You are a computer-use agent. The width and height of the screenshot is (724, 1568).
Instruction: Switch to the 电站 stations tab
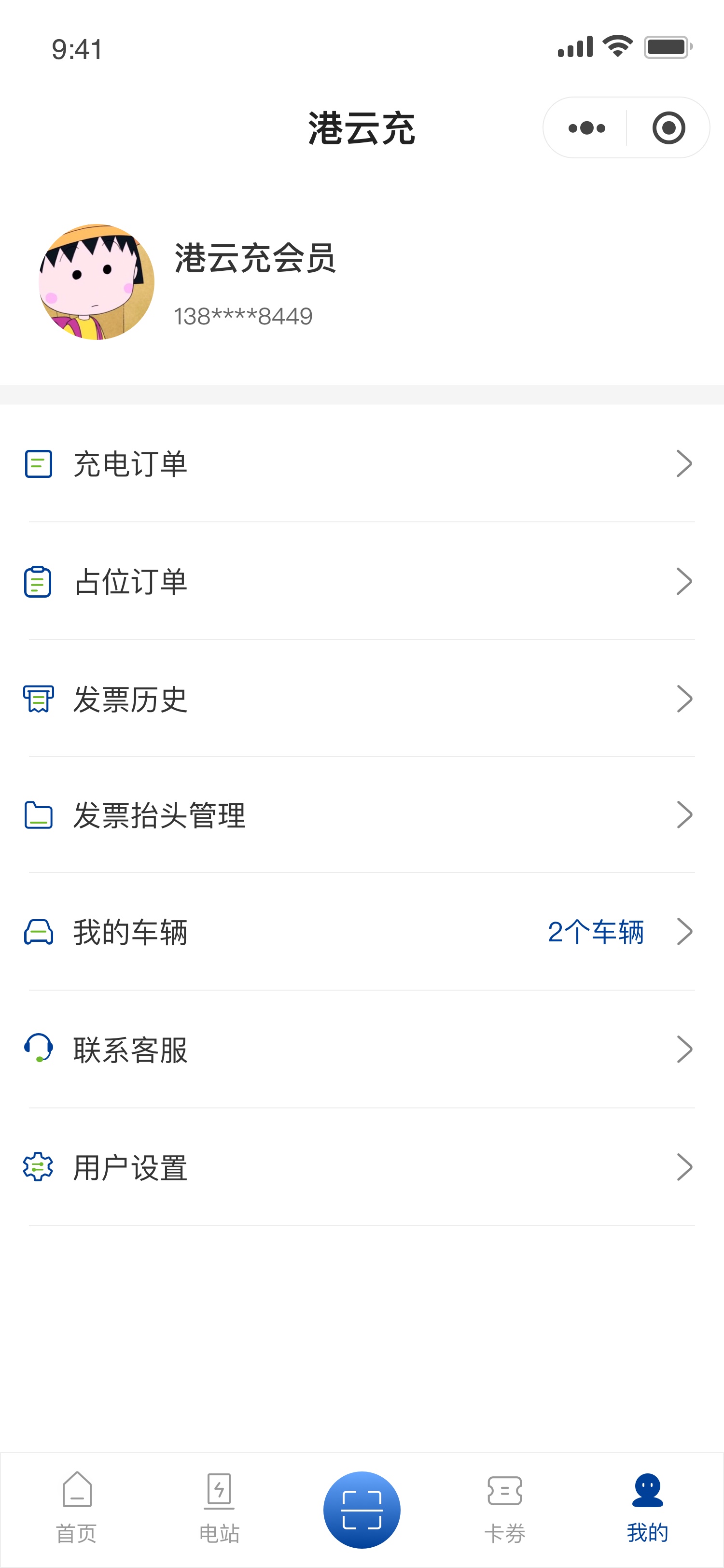click(x=219, y=1507)
